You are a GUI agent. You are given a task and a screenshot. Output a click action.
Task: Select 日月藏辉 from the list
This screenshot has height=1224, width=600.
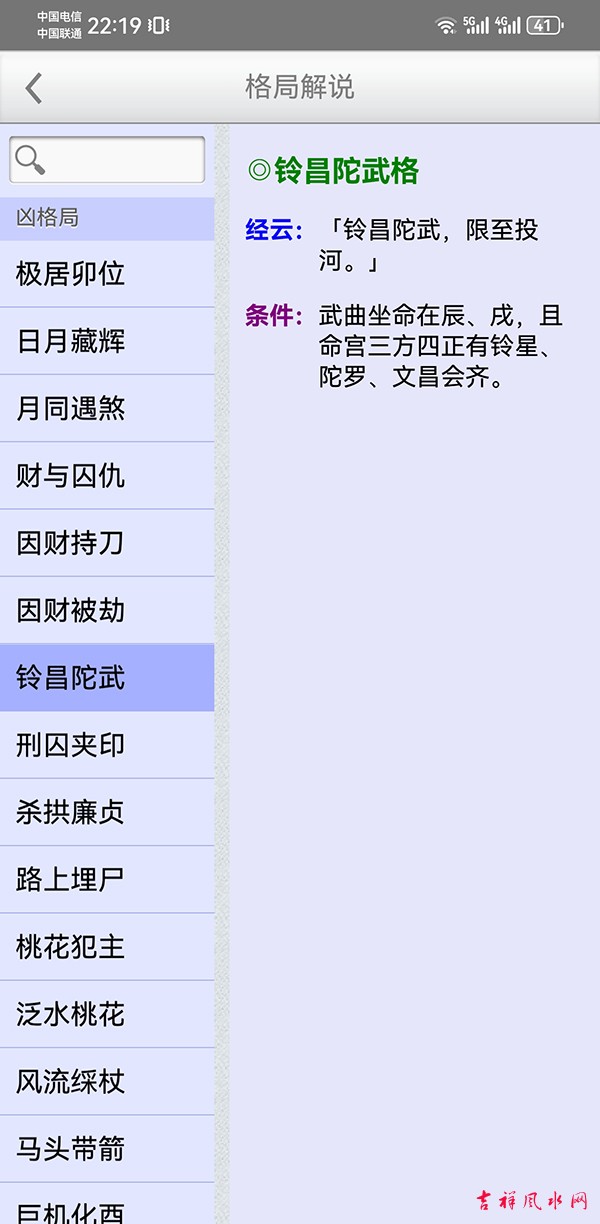point(107,341)
